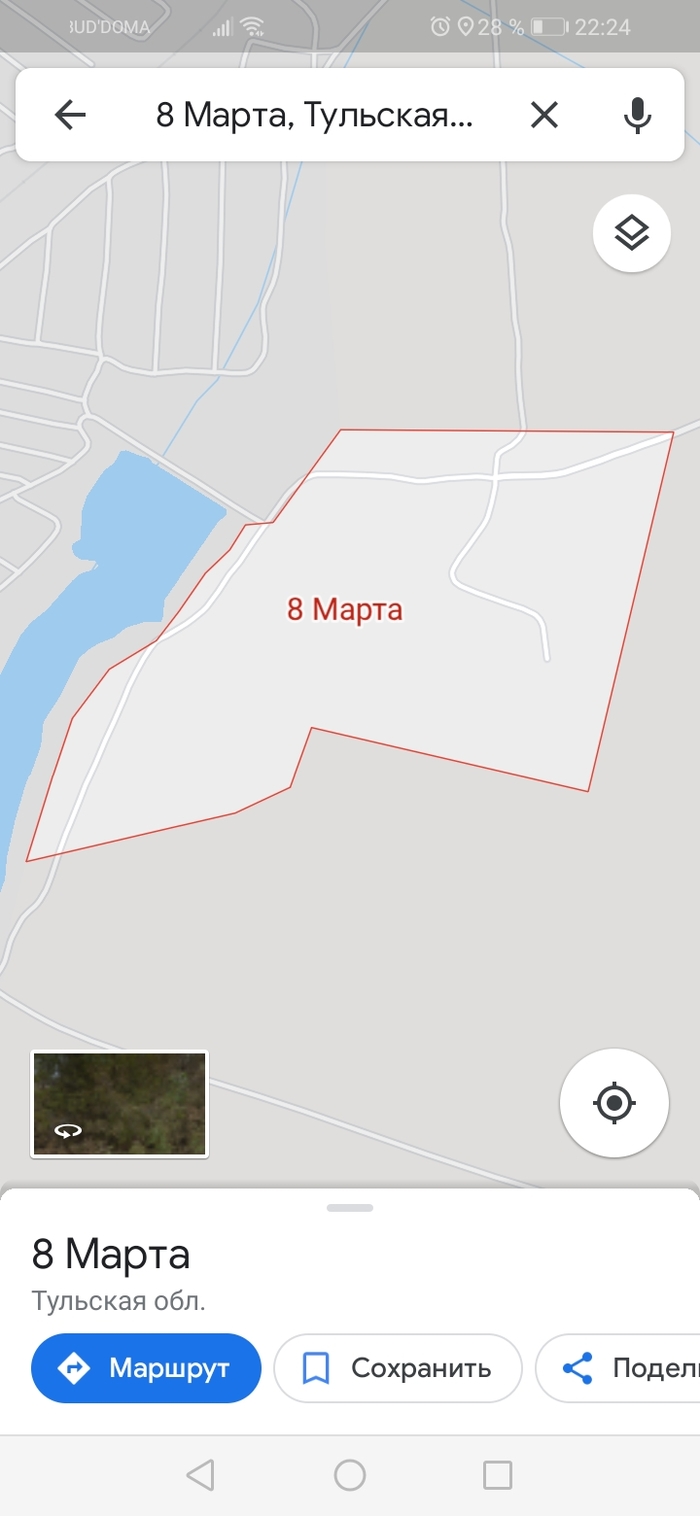This screenshot has width=700, height=1516.
Task: Open the map layers selector
Action: (x=631, y=234)
